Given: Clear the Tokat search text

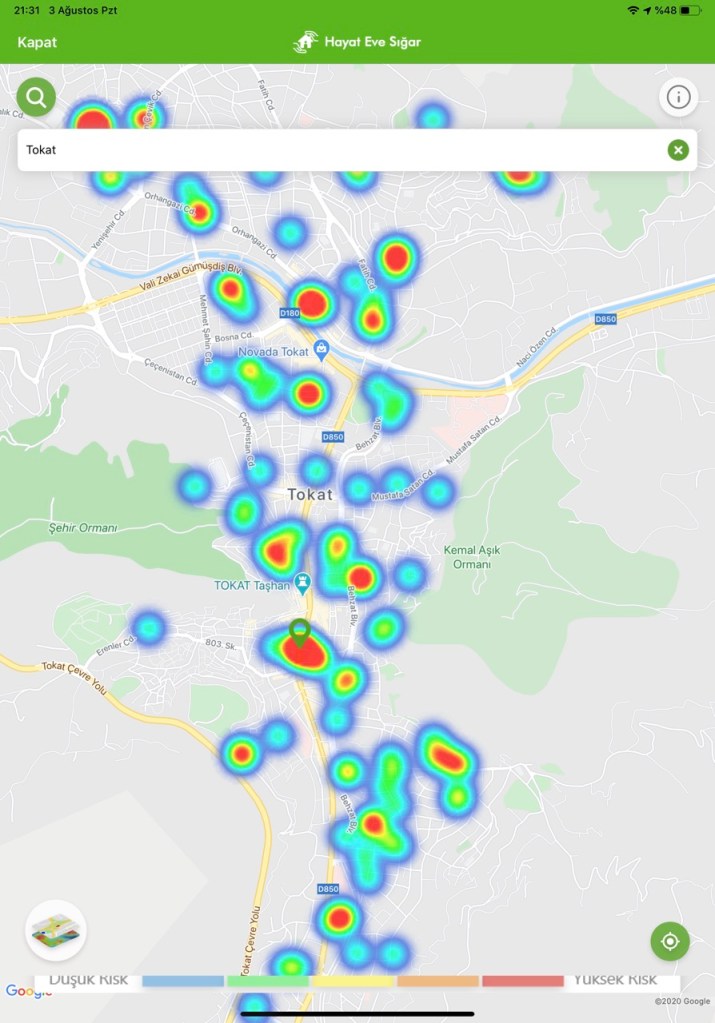Looking at the screenshot, I should point(678,150).
